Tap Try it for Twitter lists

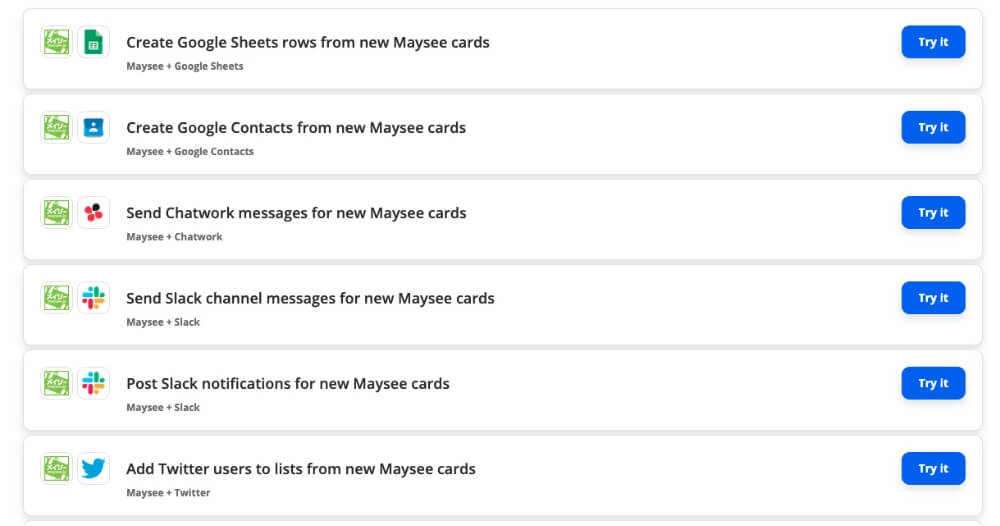(933, 468)
